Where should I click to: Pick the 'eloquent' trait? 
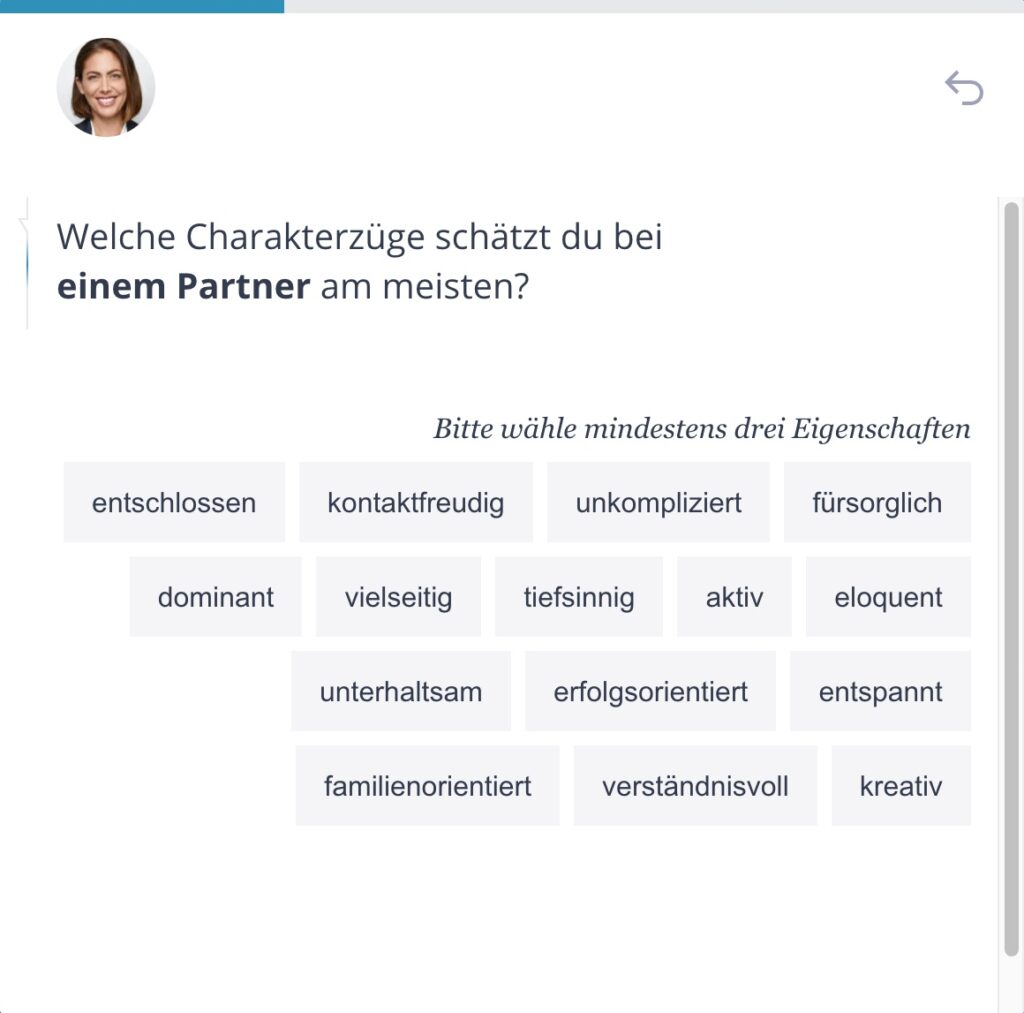(888, 597)
